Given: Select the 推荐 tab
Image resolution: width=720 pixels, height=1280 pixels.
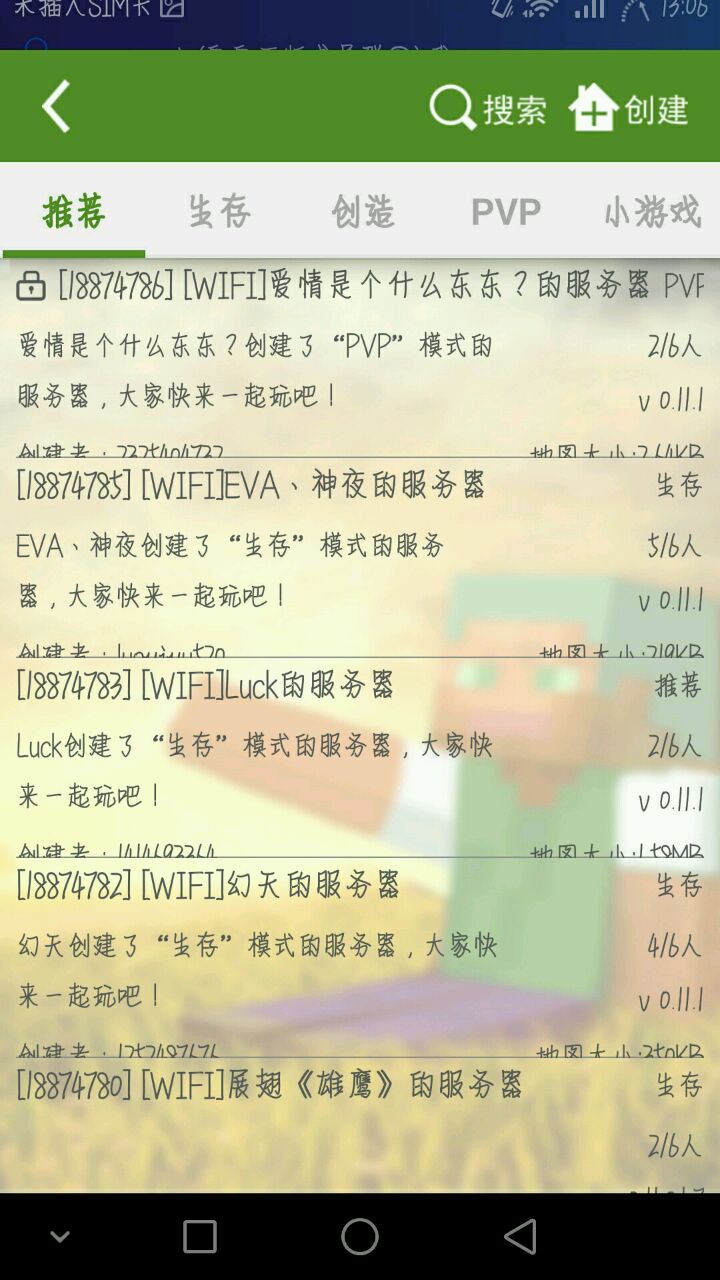Looking at the screenshot, I should click(74, 211).
